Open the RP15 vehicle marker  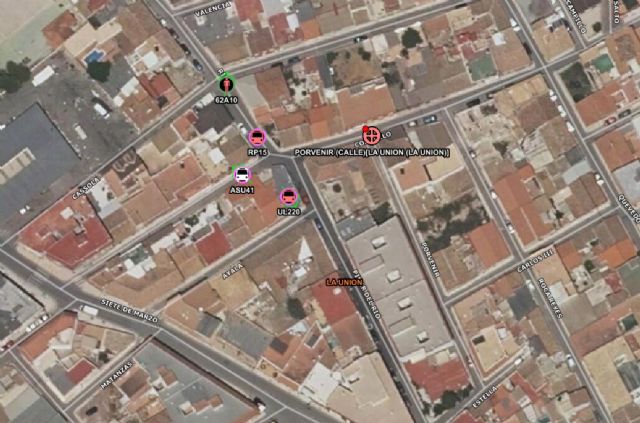257,137
